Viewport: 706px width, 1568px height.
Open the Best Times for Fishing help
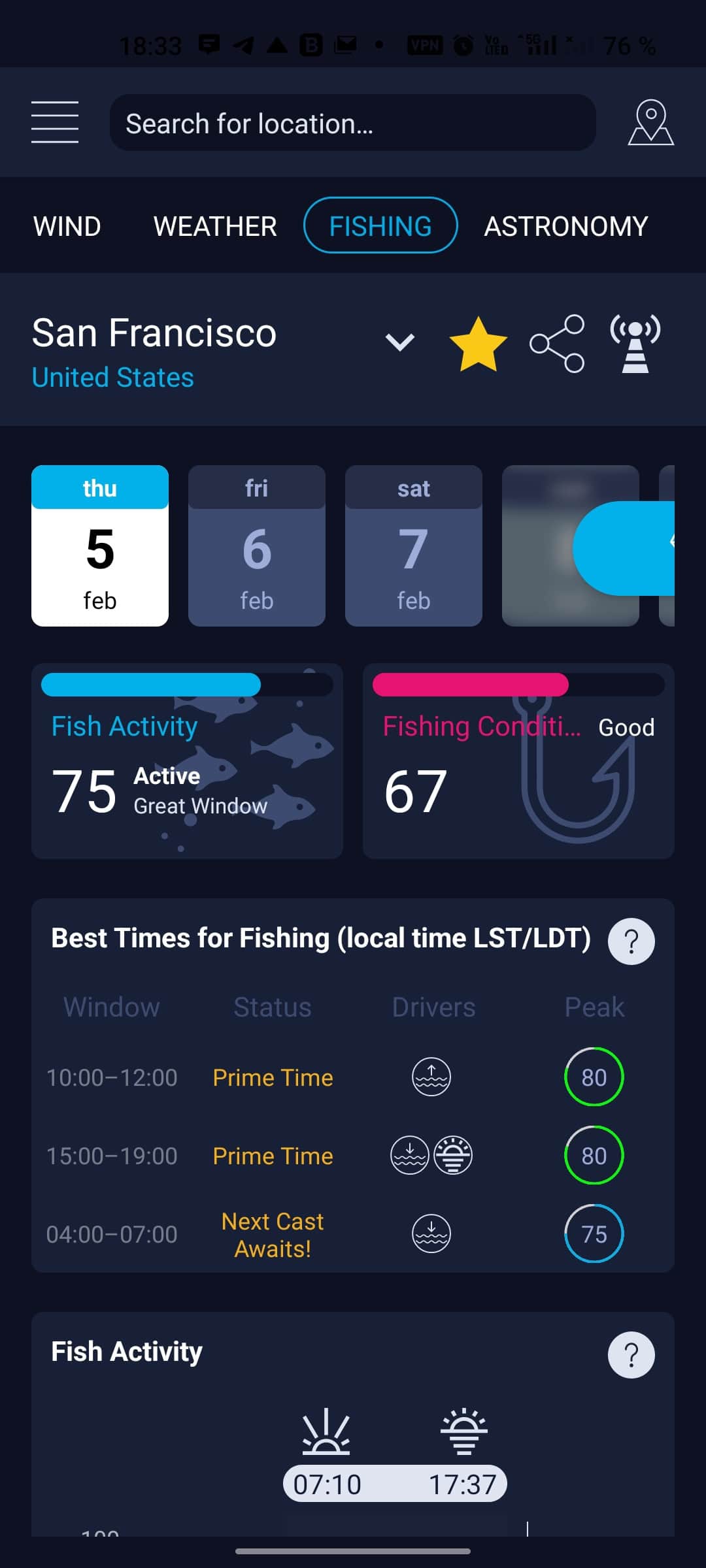[x=631, y=941]
